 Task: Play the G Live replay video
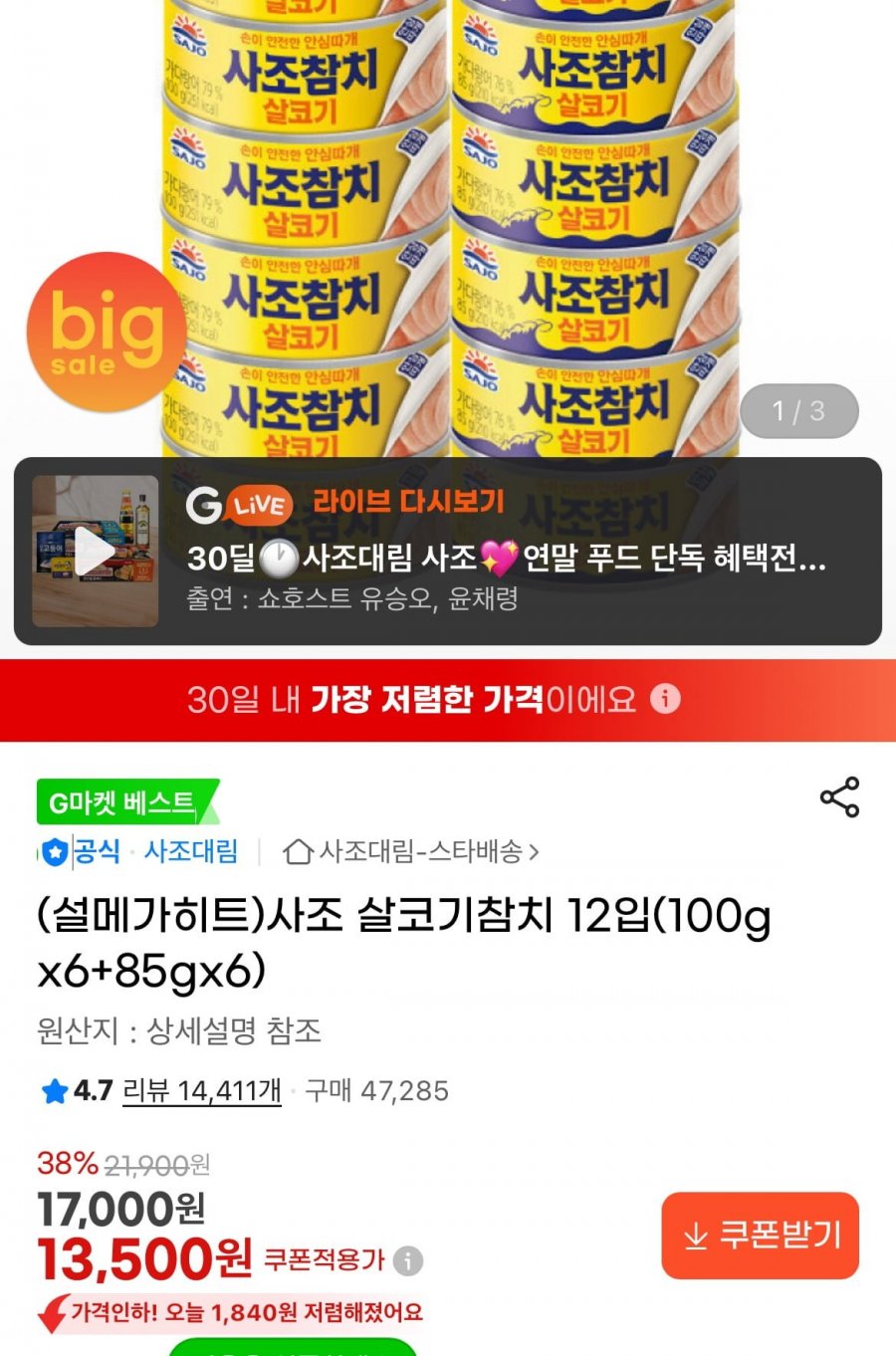95,551
